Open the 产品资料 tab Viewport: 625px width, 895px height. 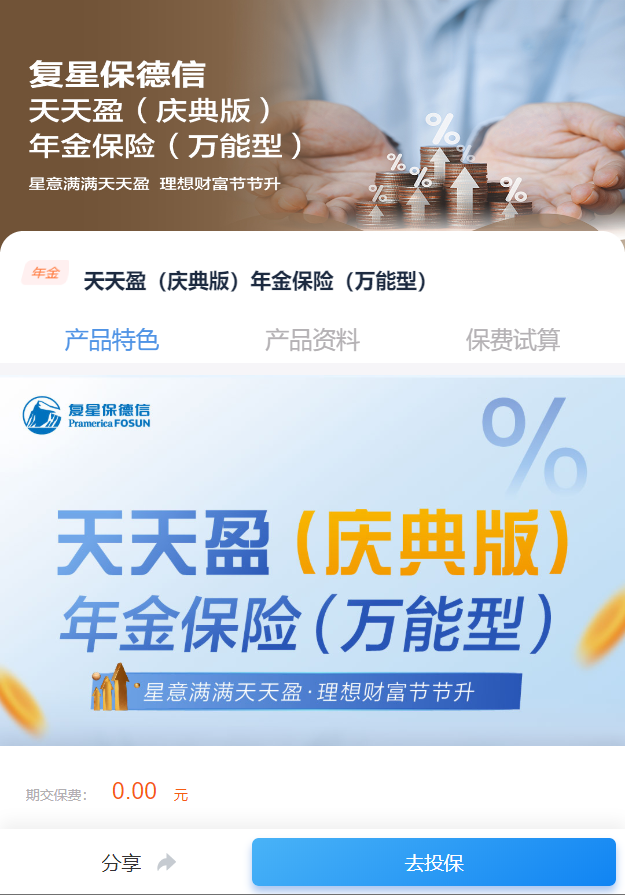pyautogui.click(x=312, y=340)
